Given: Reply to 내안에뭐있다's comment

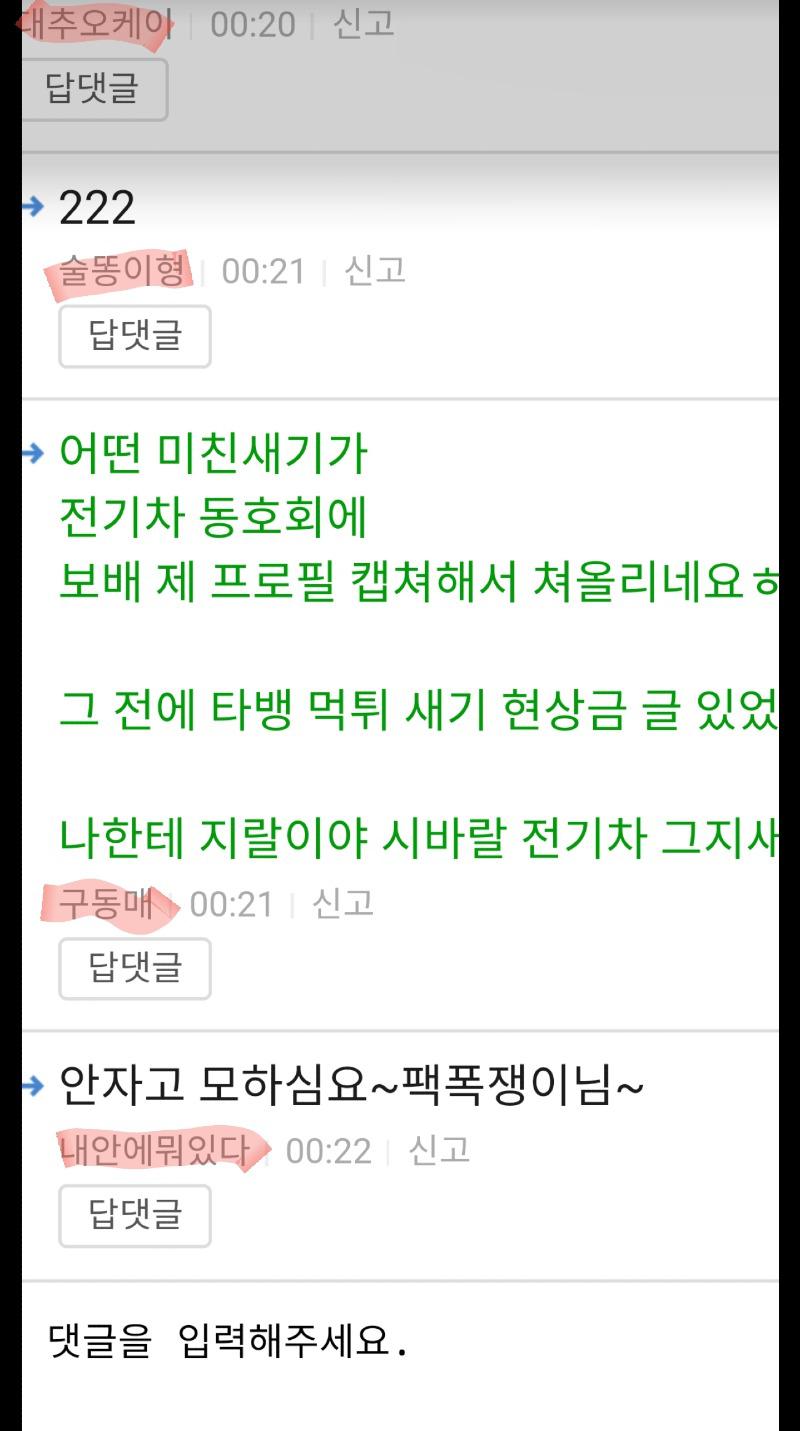Looking at the screenshot, I should (135, 1215).
